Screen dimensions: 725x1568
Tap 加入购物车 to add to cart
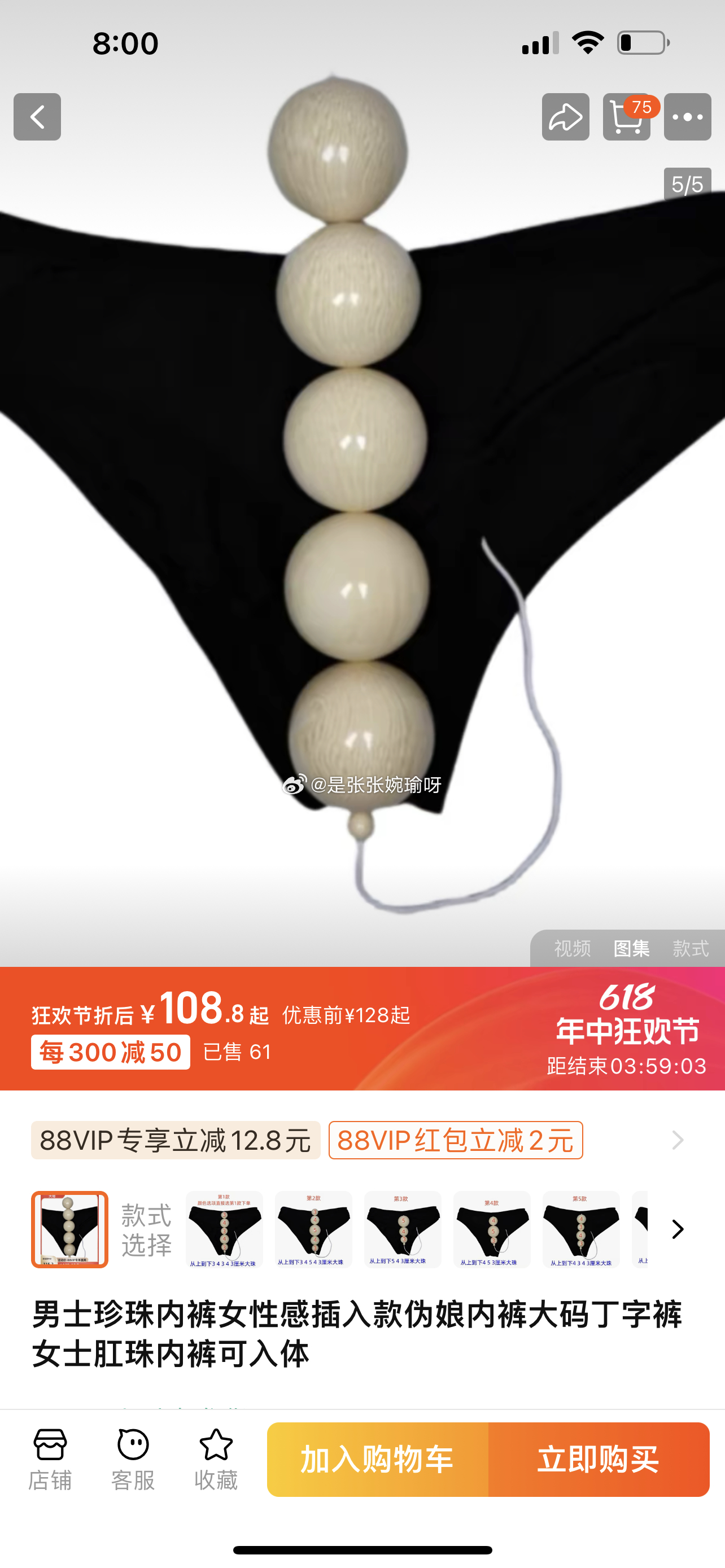click(377, 1459)
